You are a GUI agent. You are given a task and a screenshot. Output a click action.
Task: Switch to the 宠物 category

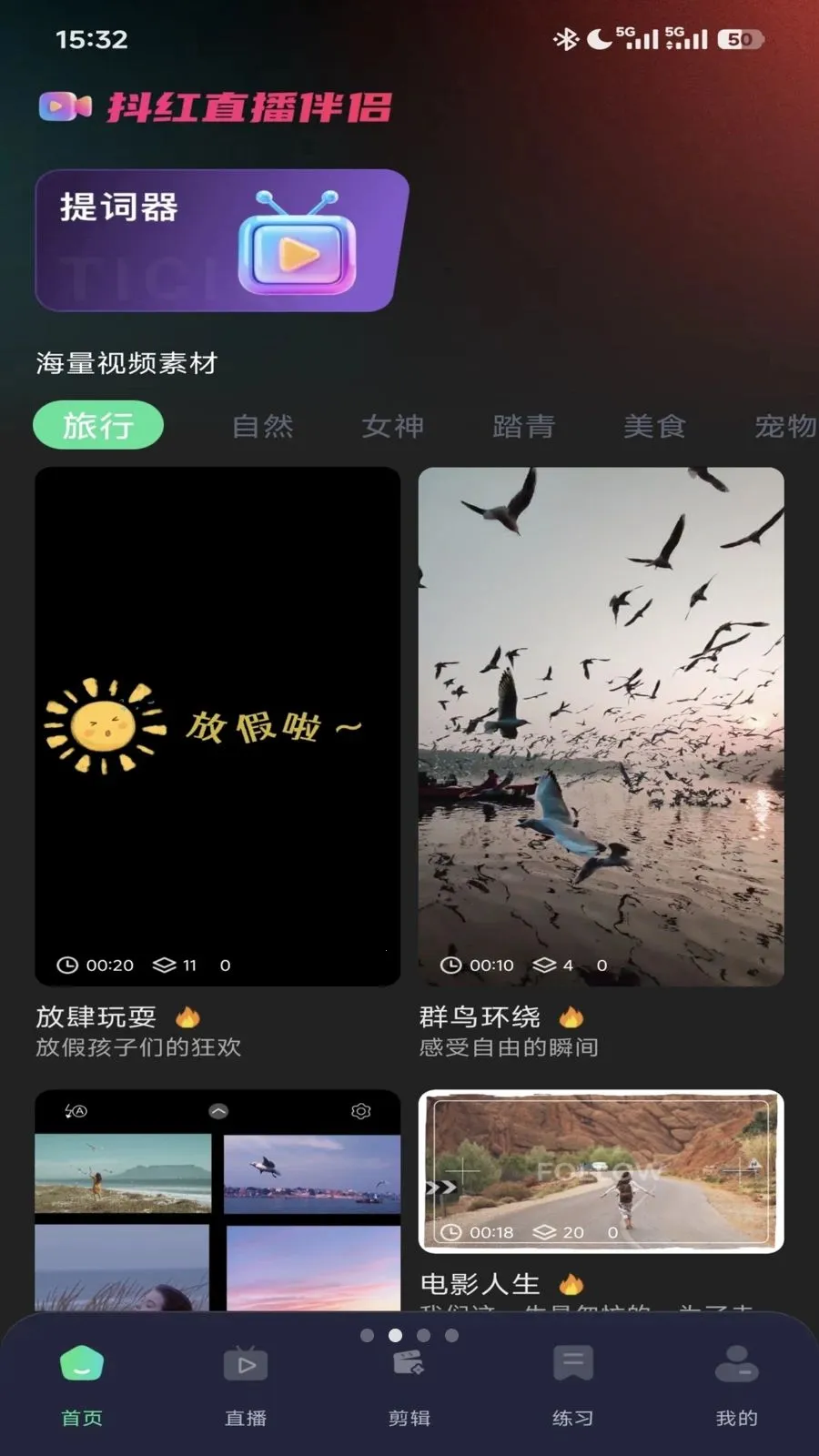[784, 426]
